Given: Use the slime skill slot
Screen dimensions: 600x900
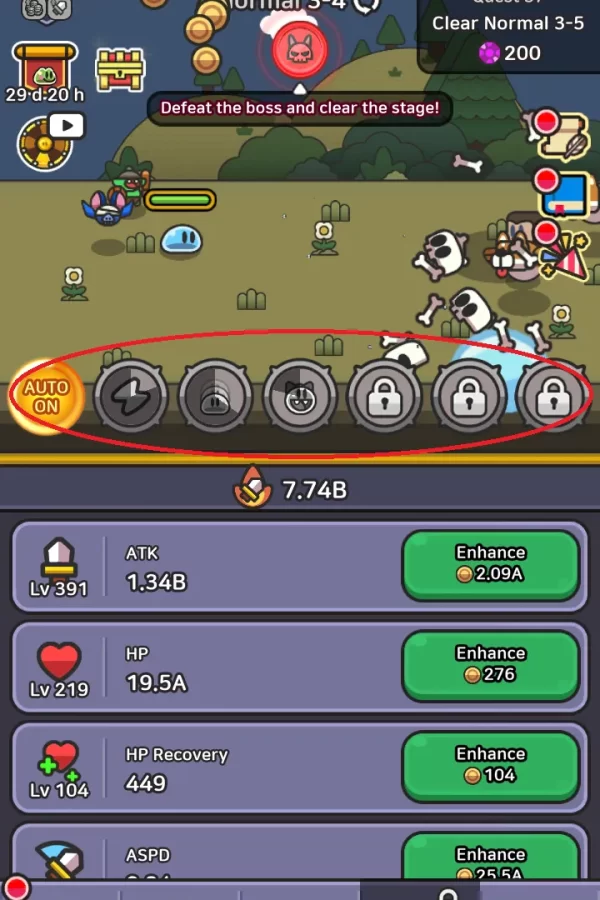Looking at the screenshot, I should (215, 397).
